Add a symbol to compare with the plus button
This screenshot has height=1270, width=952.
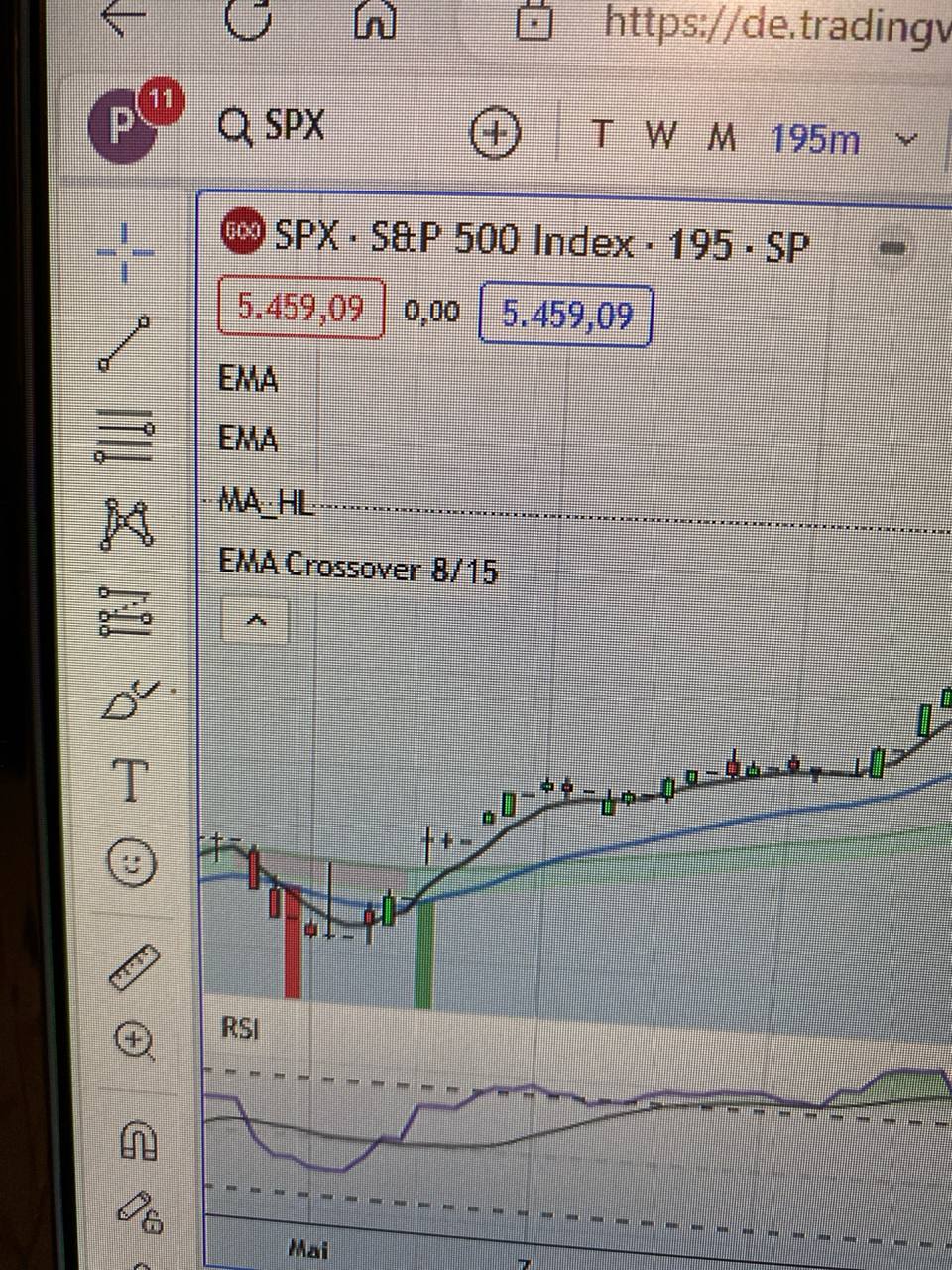(494, 133)
